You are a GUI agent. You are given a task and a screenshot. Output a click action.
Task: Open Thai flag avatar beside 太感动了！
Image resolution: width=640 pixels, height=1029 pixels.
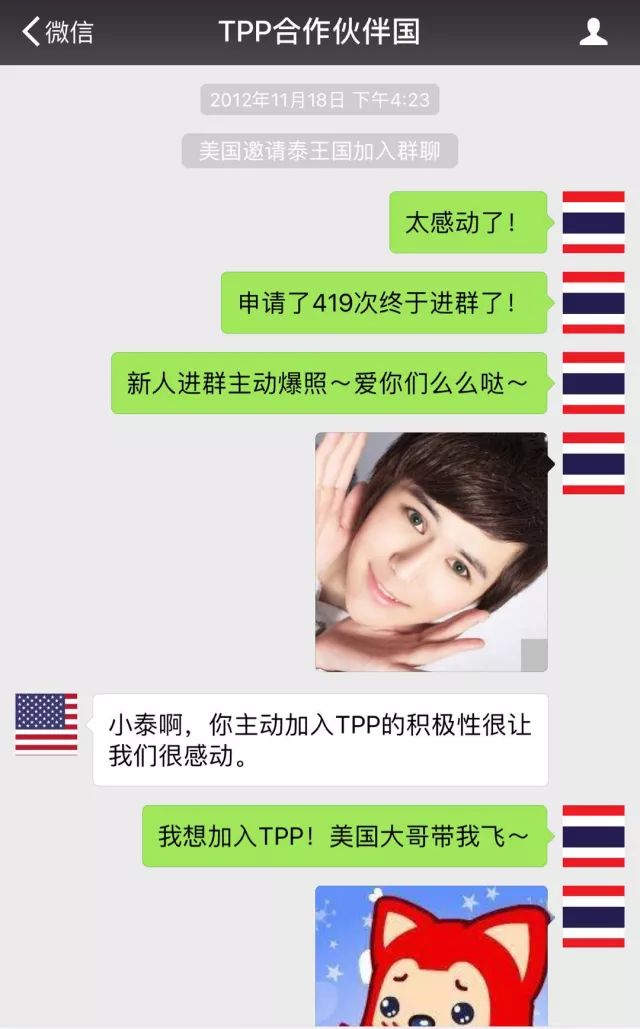593,222
